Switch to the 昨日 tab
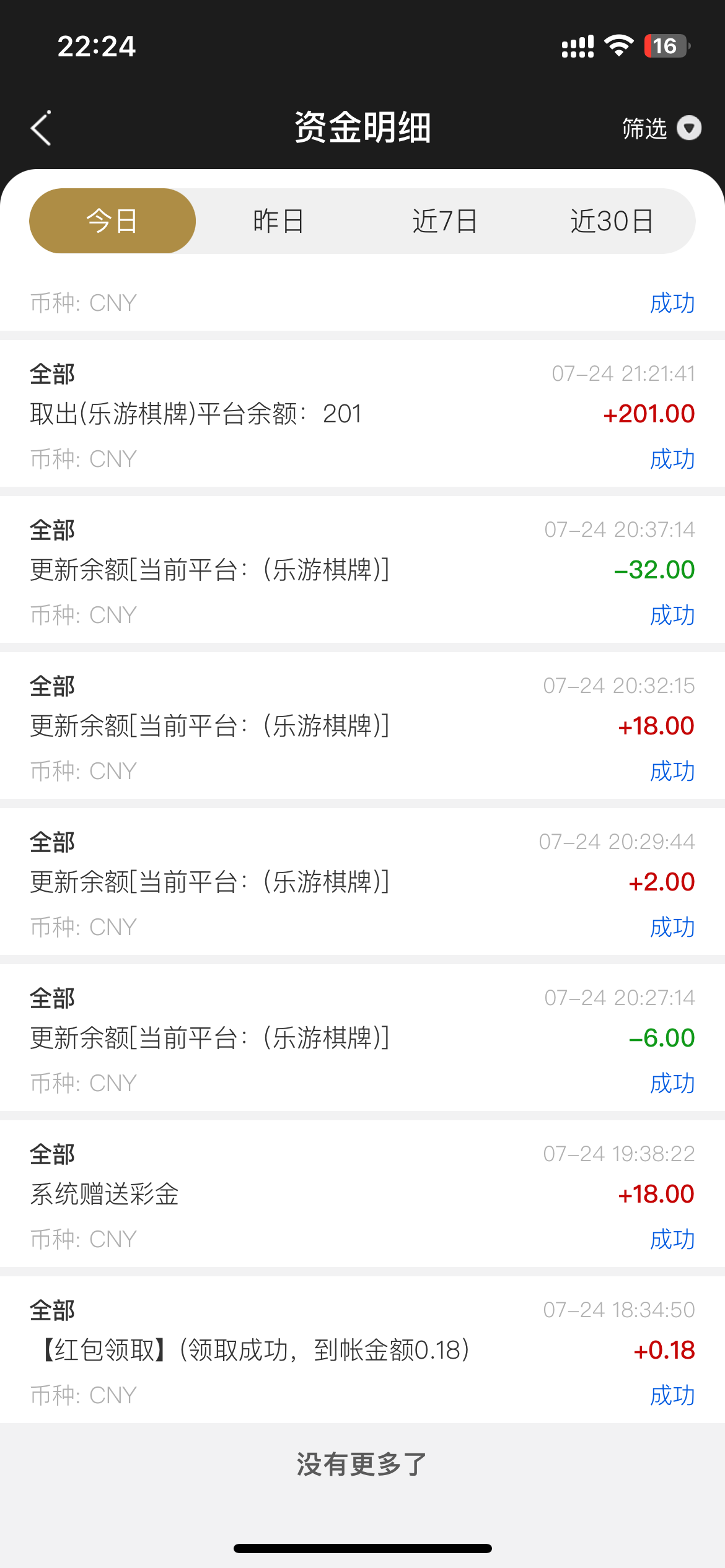 tap(278, 221)
